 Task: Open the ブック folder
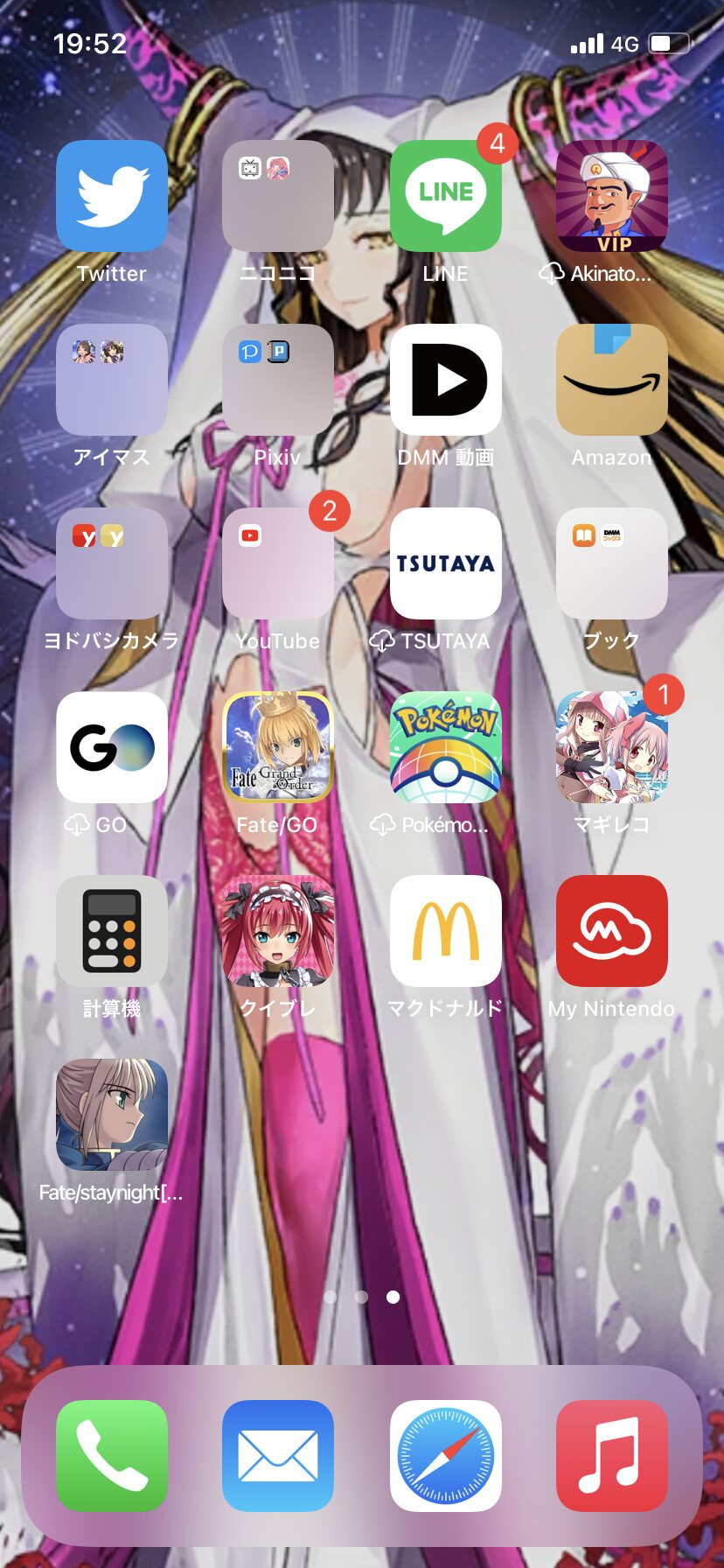pyautogui.click(x=612, y=563)
